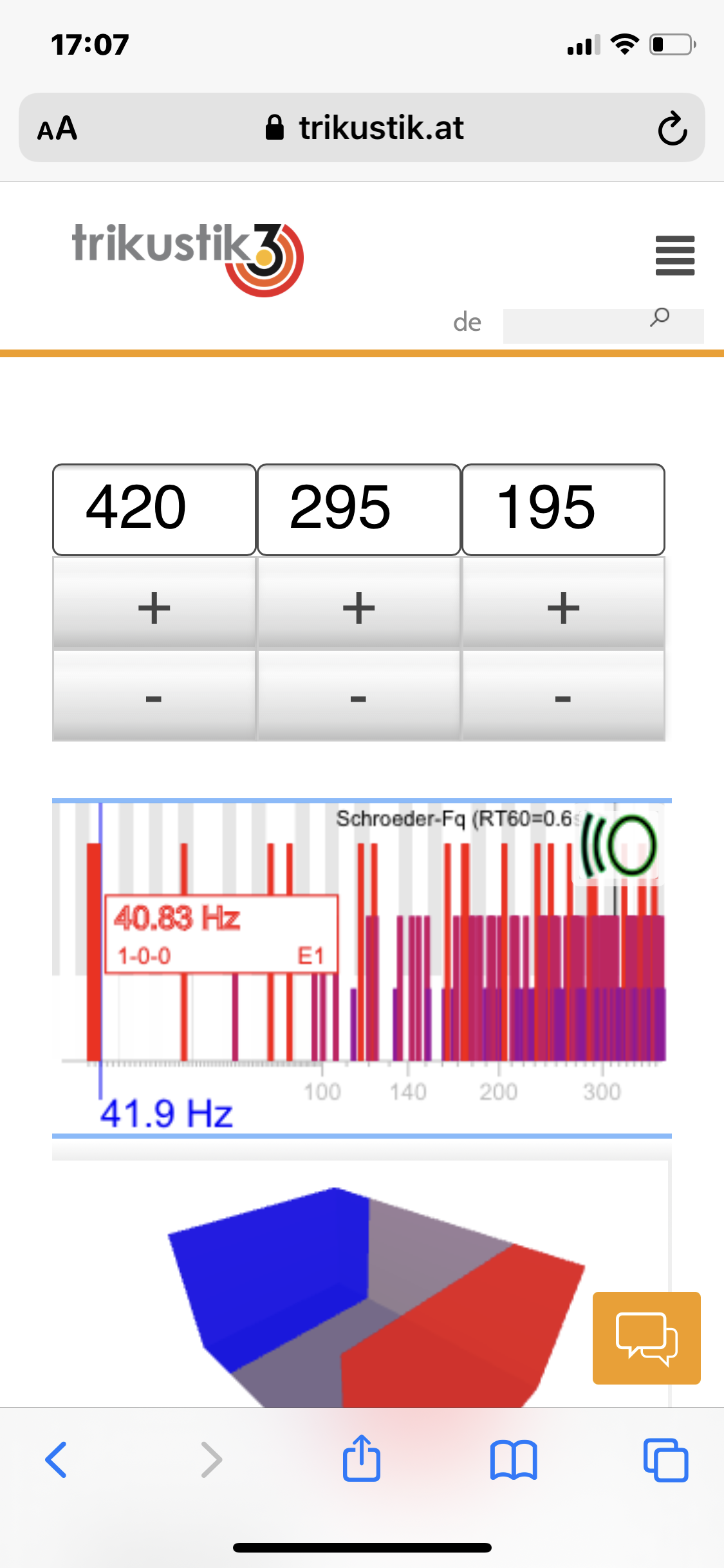
Task: Play the tone with the green sound icon
Action: tap(618, 845)
